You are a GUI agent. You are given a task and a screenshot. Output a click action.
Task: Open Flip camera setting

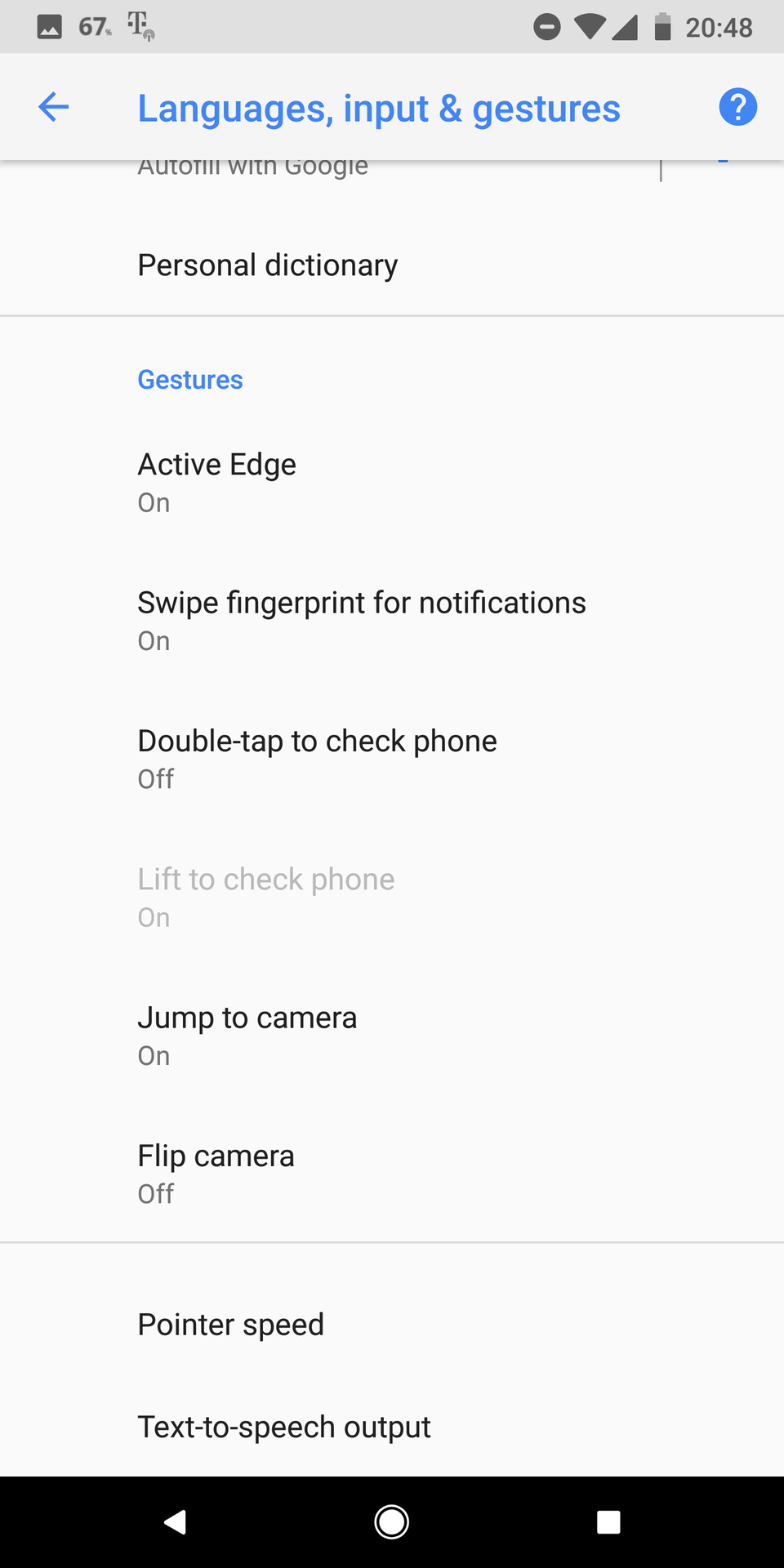[x=392, y=1174]
